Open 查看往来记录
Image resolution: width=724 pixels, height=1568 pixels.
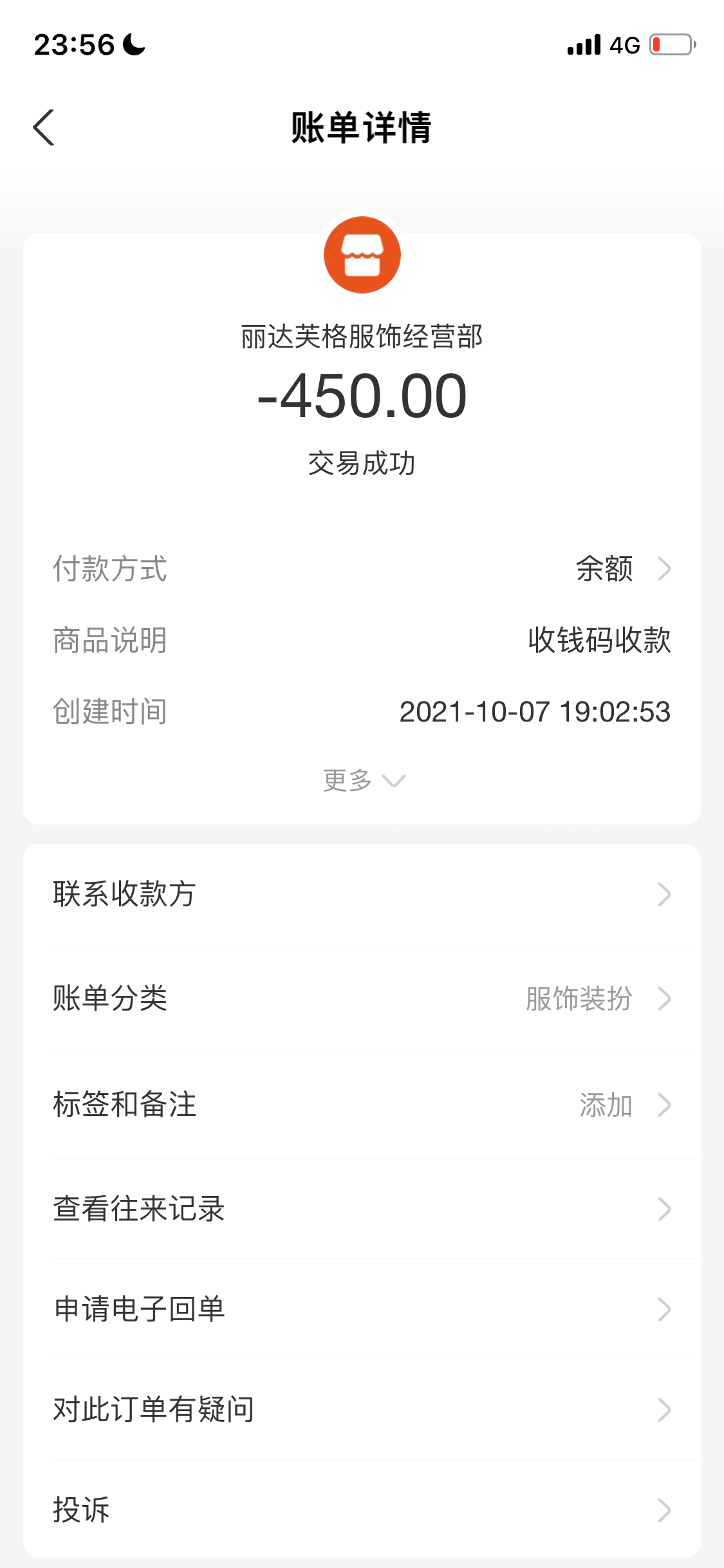pos(362,1209)
